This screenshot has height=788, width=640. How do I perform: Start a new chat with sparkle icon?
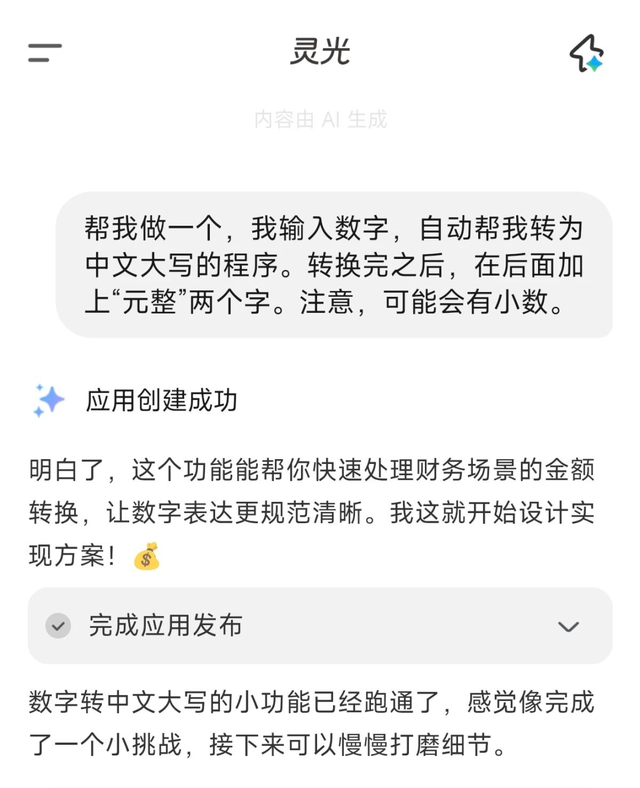[x=587, y=53]
